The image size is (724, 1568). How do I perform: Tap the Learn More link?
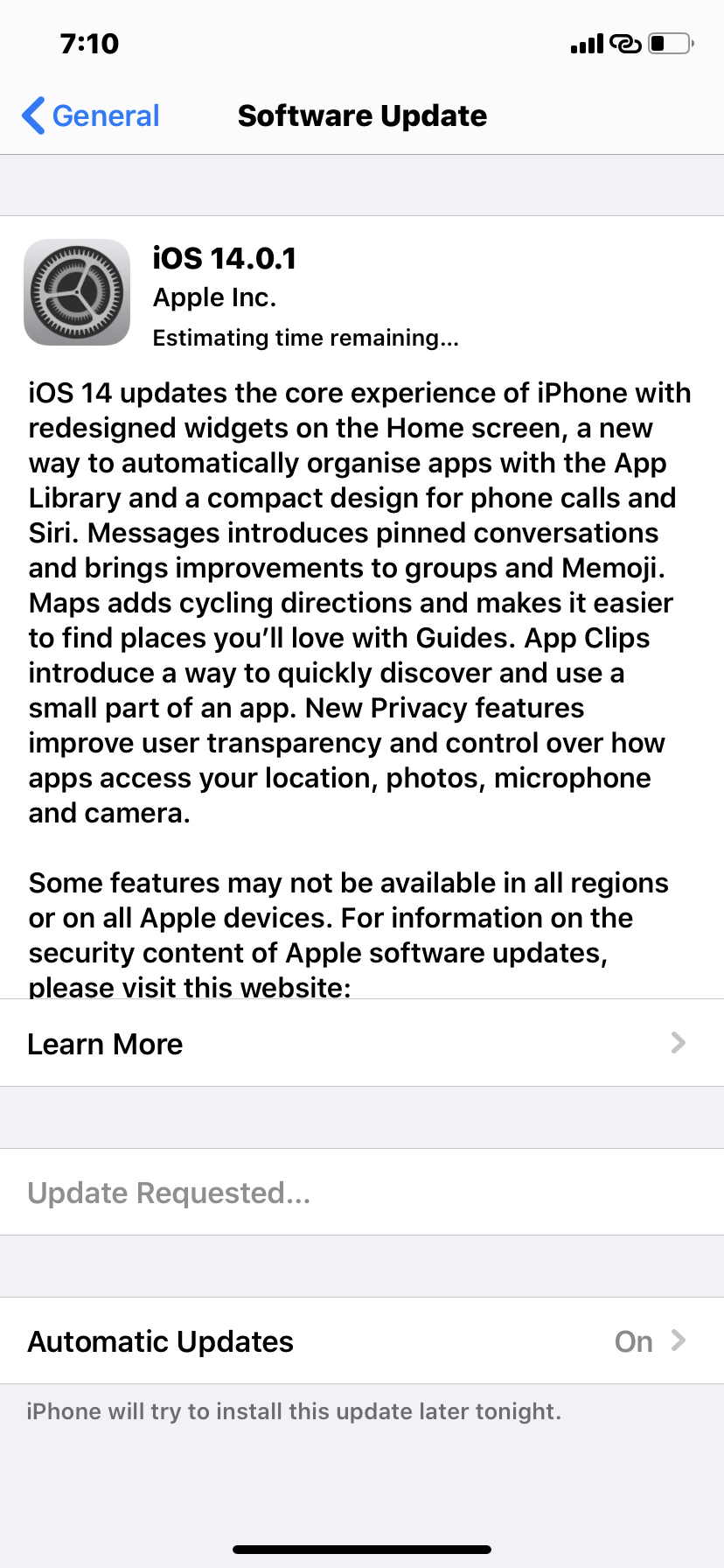105,1043
